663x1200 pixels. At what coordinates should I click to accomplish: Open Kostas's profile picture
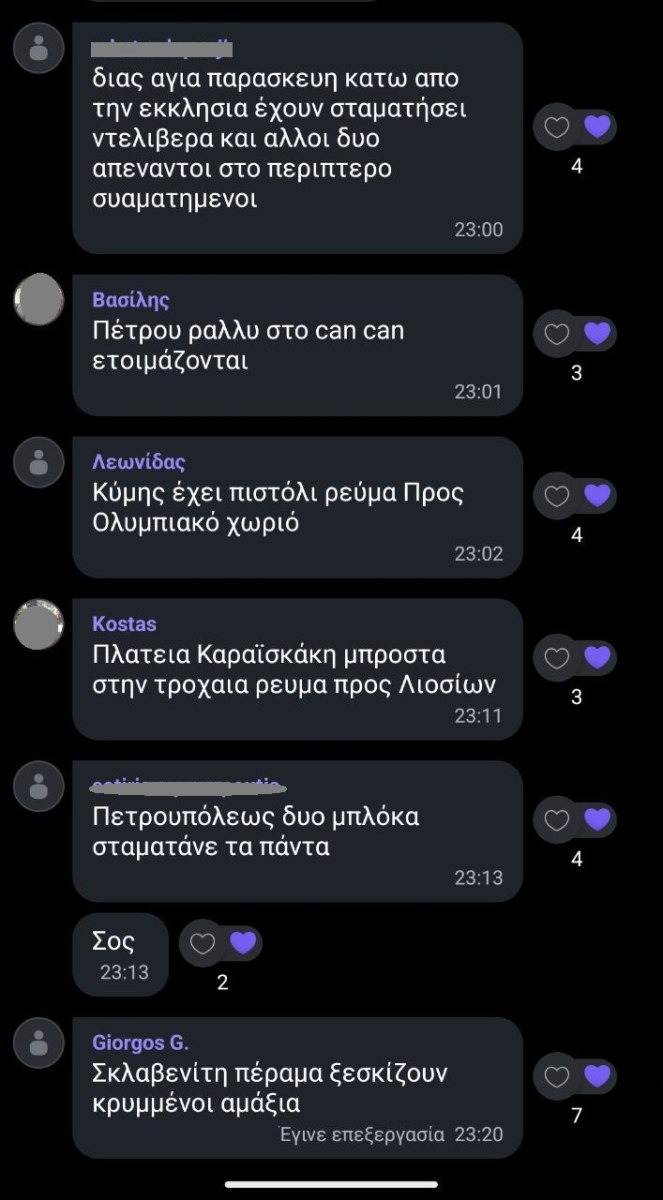pos(39,623)
